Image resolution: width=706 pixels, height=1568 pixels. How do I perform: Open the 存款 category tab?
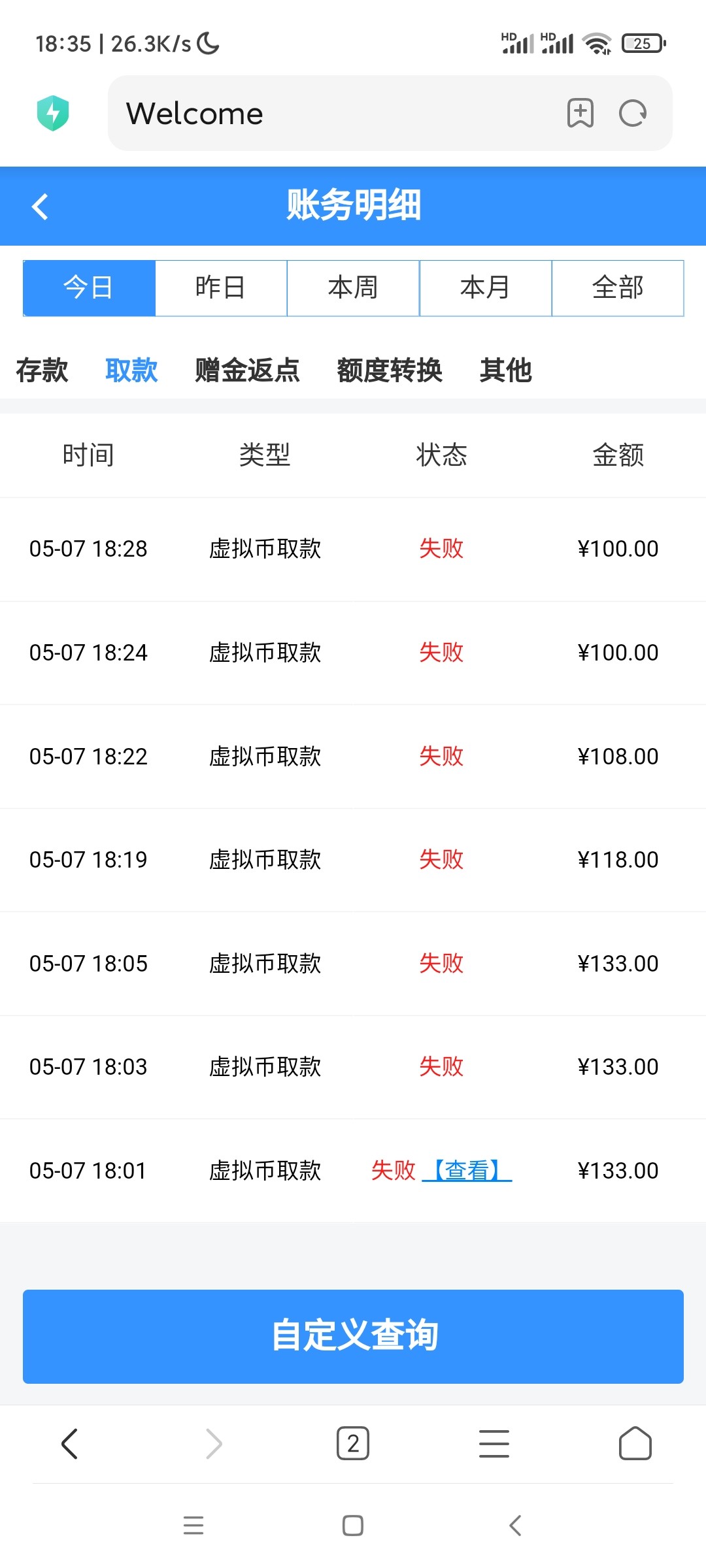42,370
